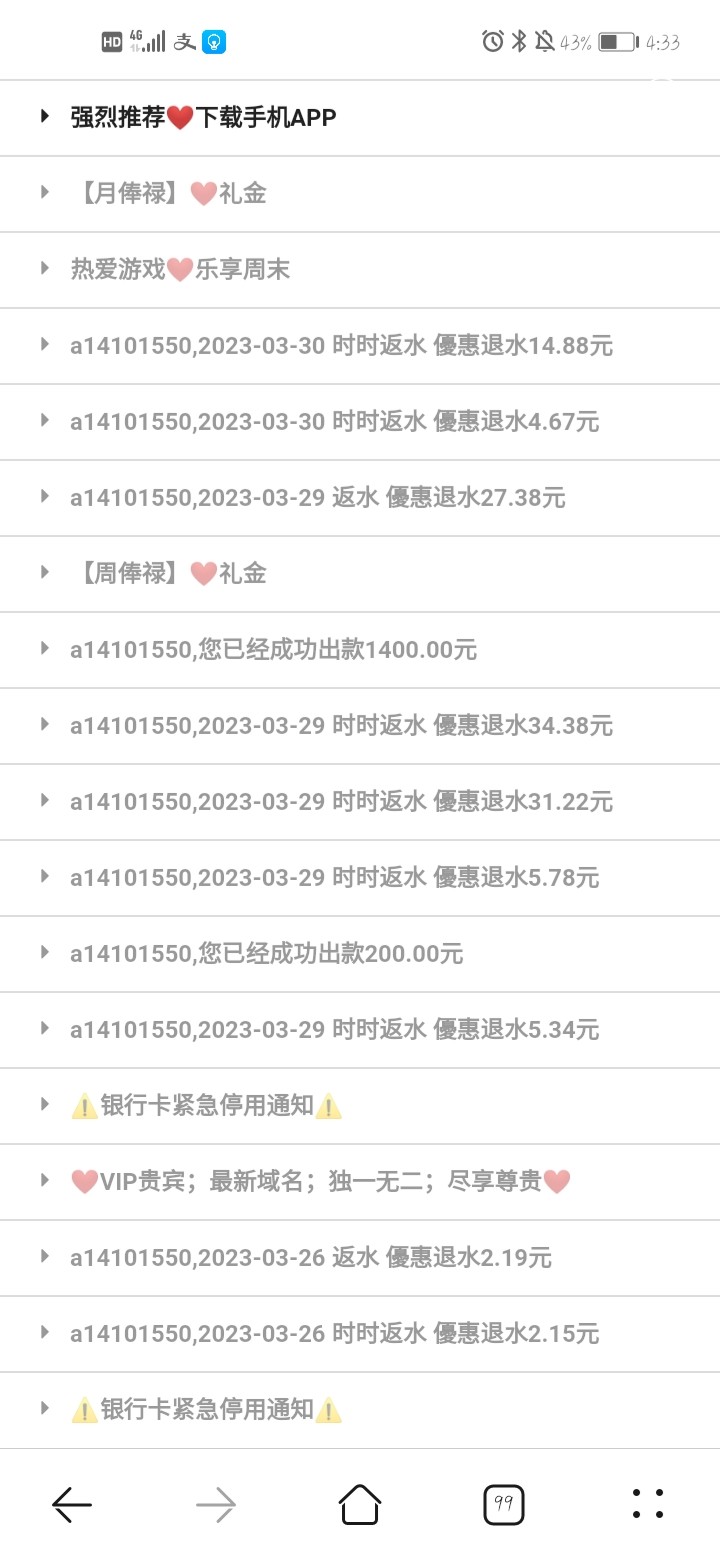Expand the 【月俸禄】礼金 message

coord(168,194)
